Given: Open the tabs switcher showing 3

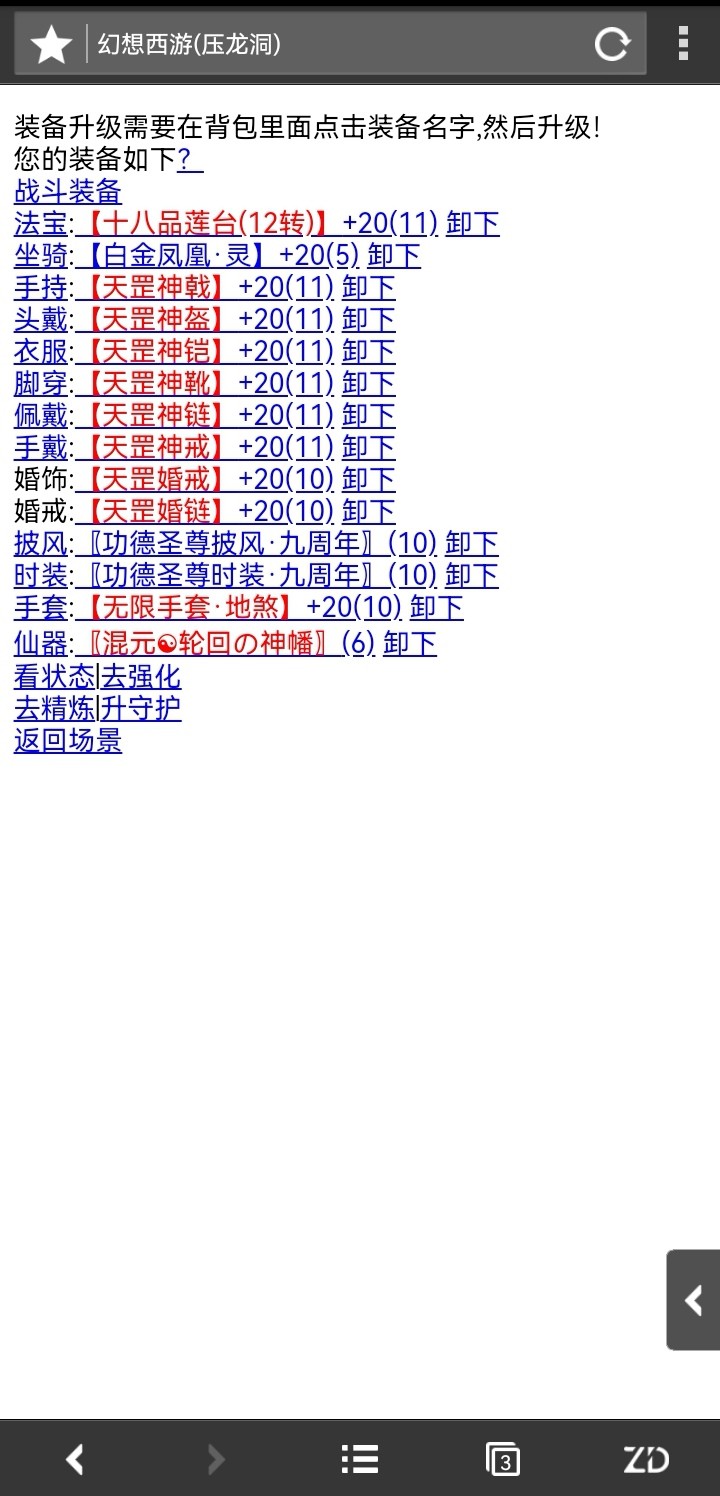Looking at the screenshot, I should click(x=503, y=1460).
